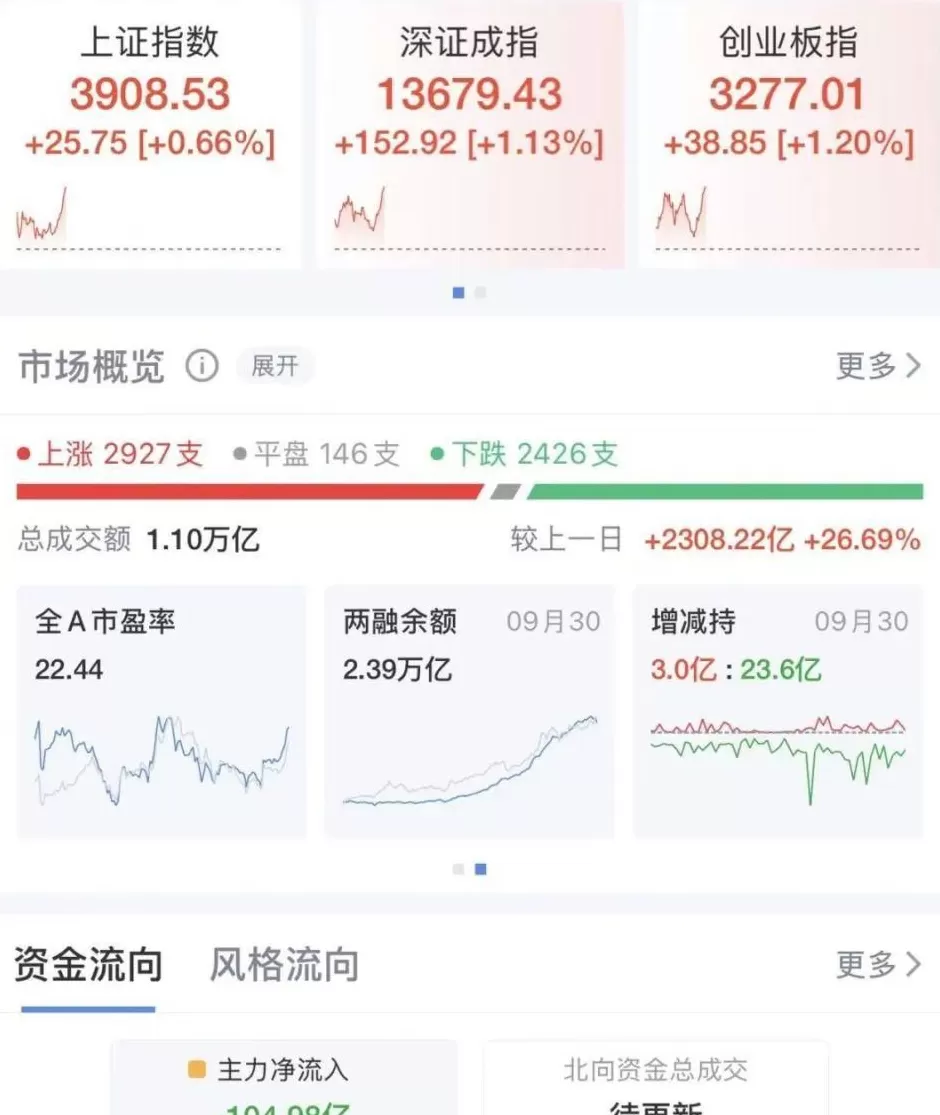Open the 深证成指 index card
Image resolution: width=940 pixels, height=1115 pixels.
coord(465,130)
